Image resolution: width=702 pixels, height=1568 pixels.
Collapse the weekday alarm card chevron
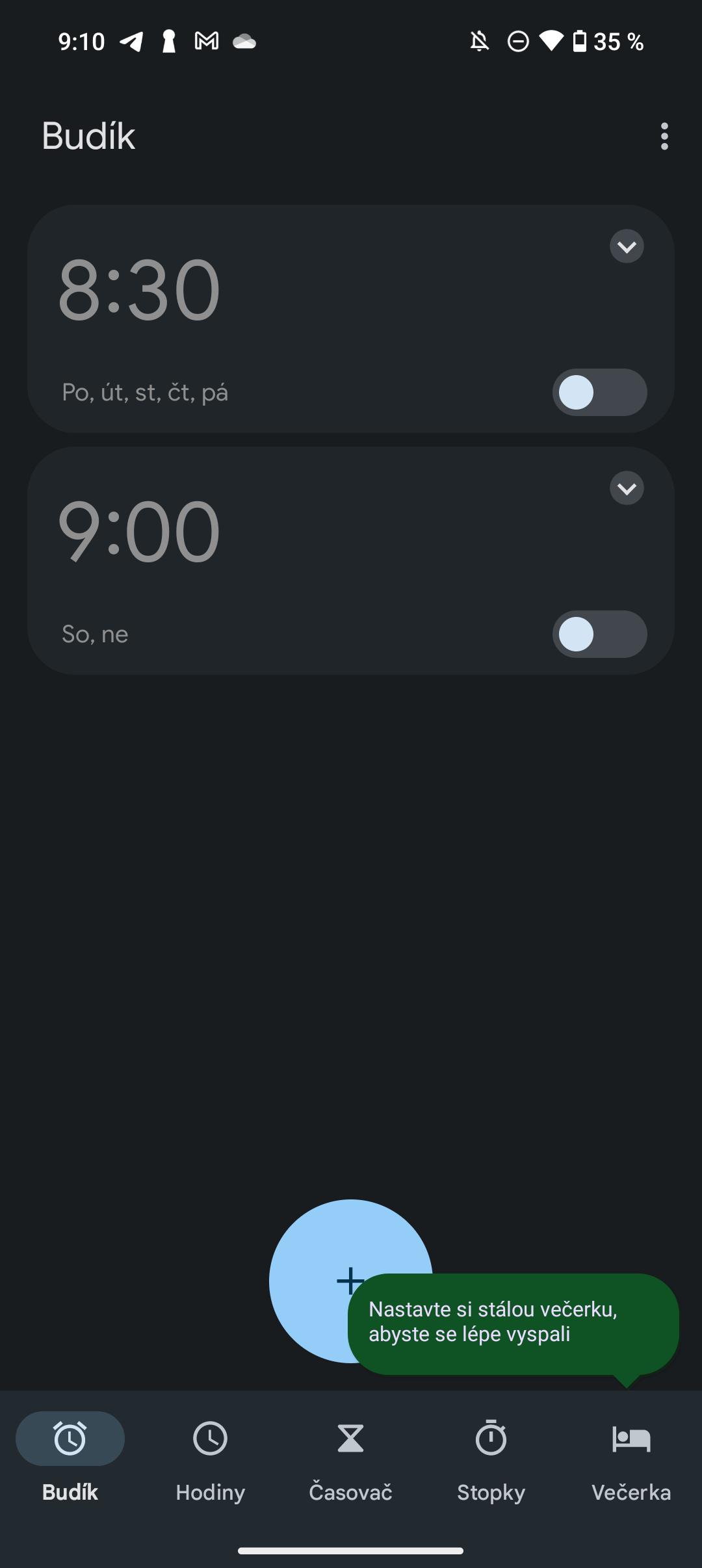pyautogui.click(x=627, y=246)
